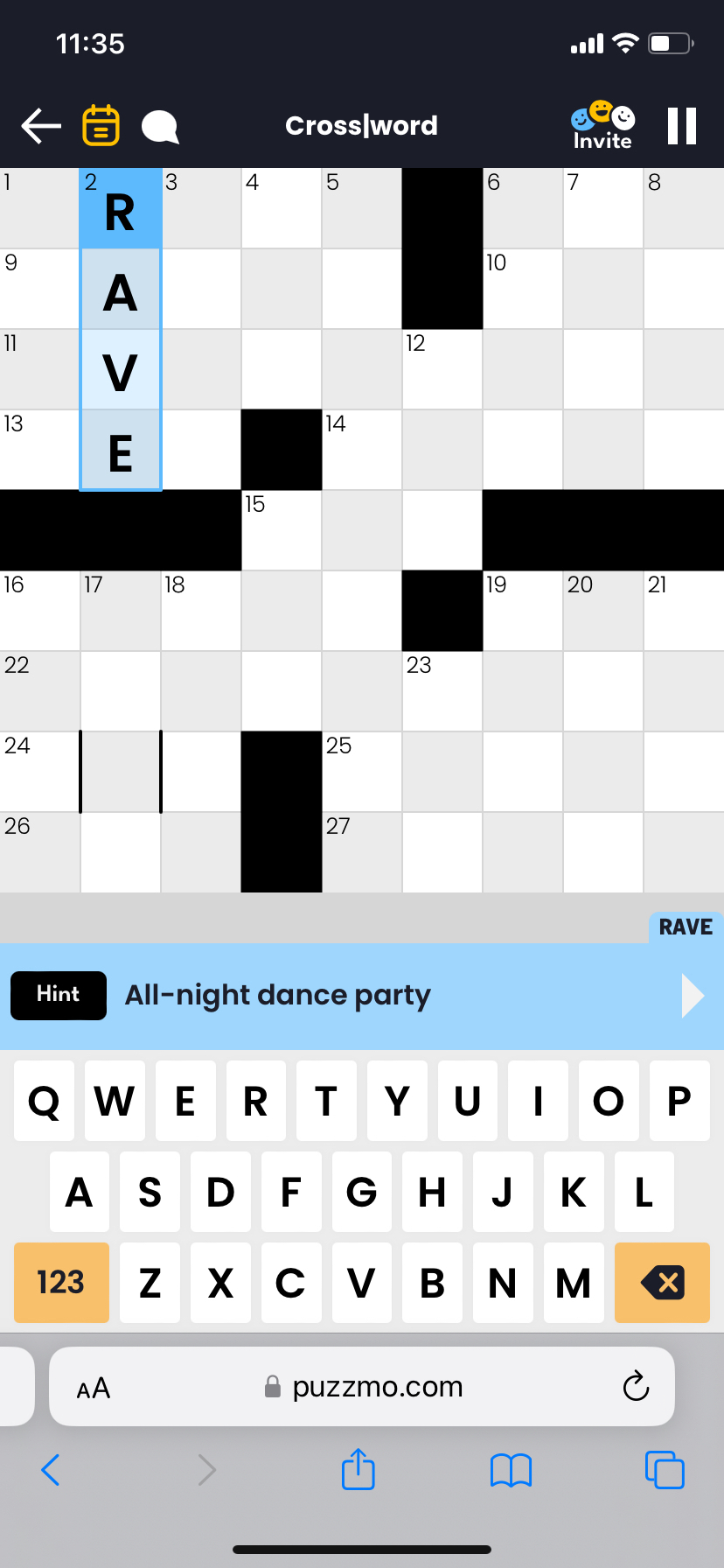This screenshot has height=1568, width=724.
Task: Select crossword cell numbered 6
Action: tap(523, 208)
